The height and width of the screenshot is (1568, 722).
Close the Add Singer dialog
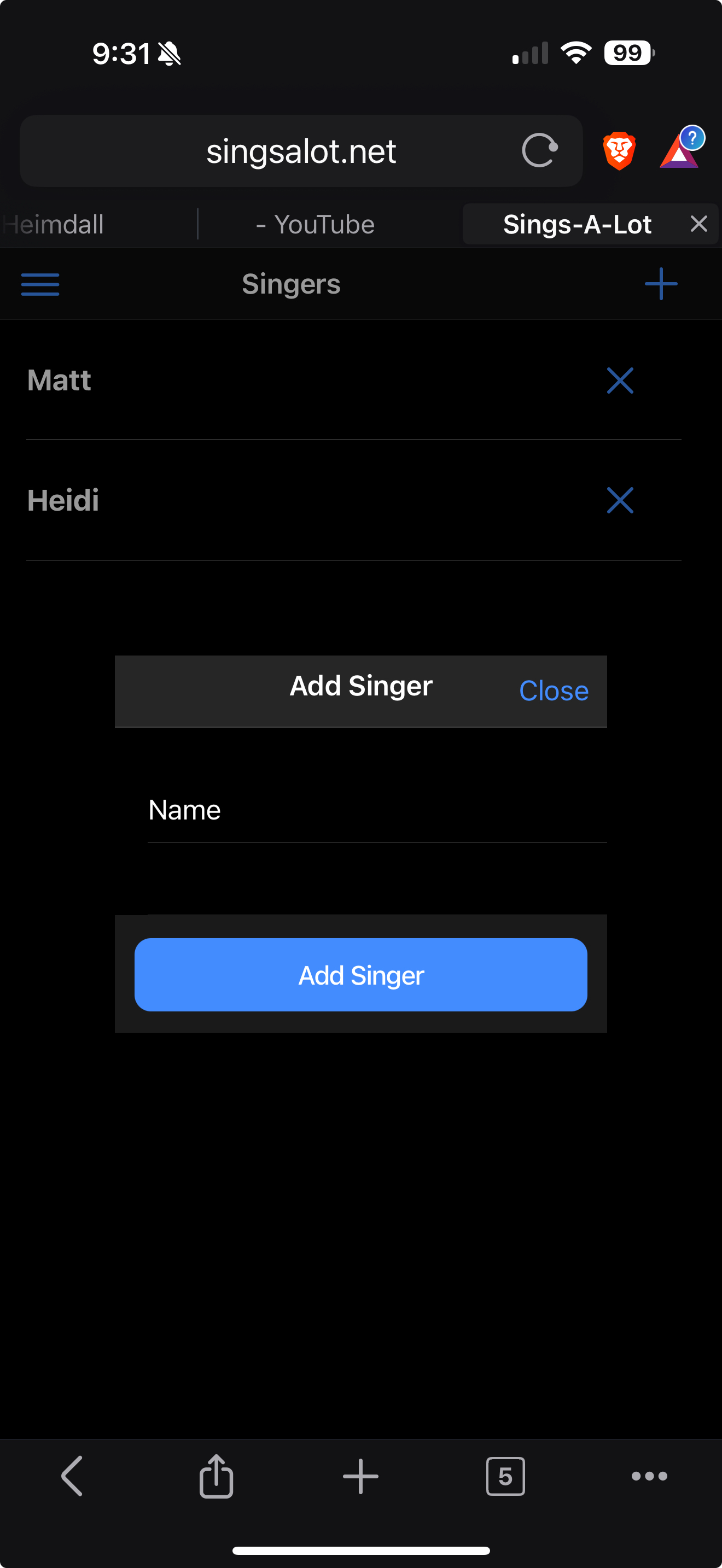[x=554, y=691]
